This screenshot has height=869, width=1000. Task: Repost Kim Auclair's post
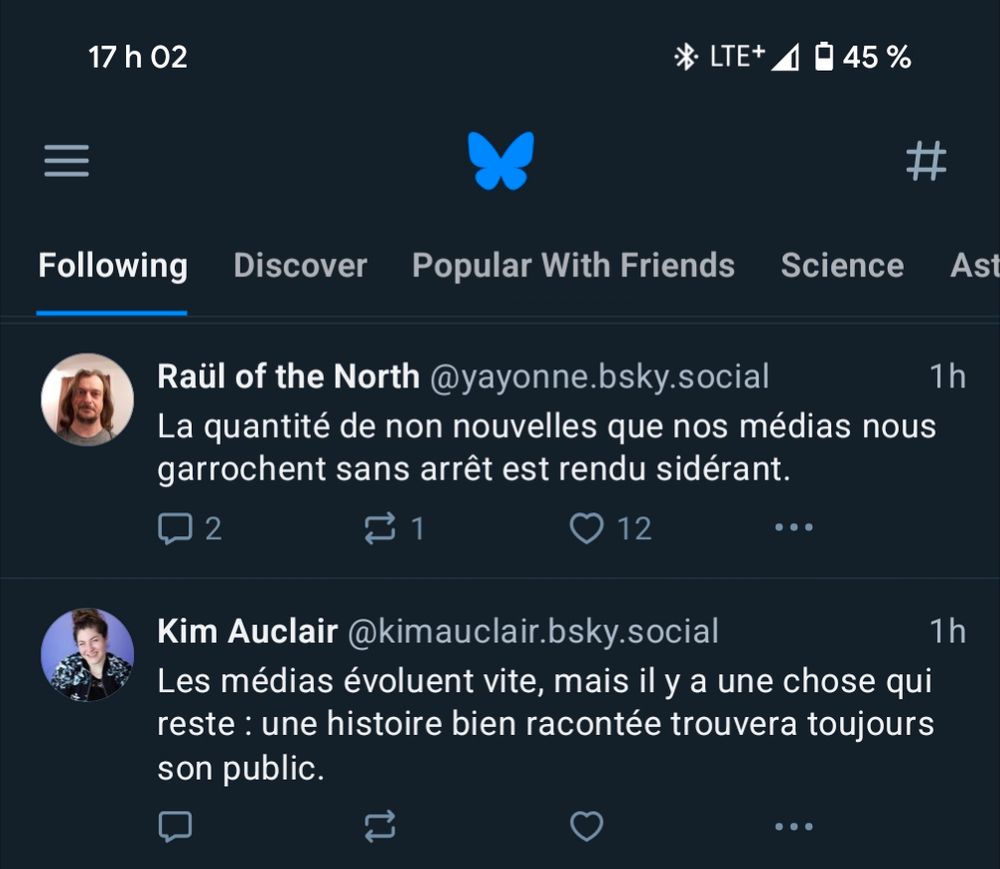click(380, 826)
